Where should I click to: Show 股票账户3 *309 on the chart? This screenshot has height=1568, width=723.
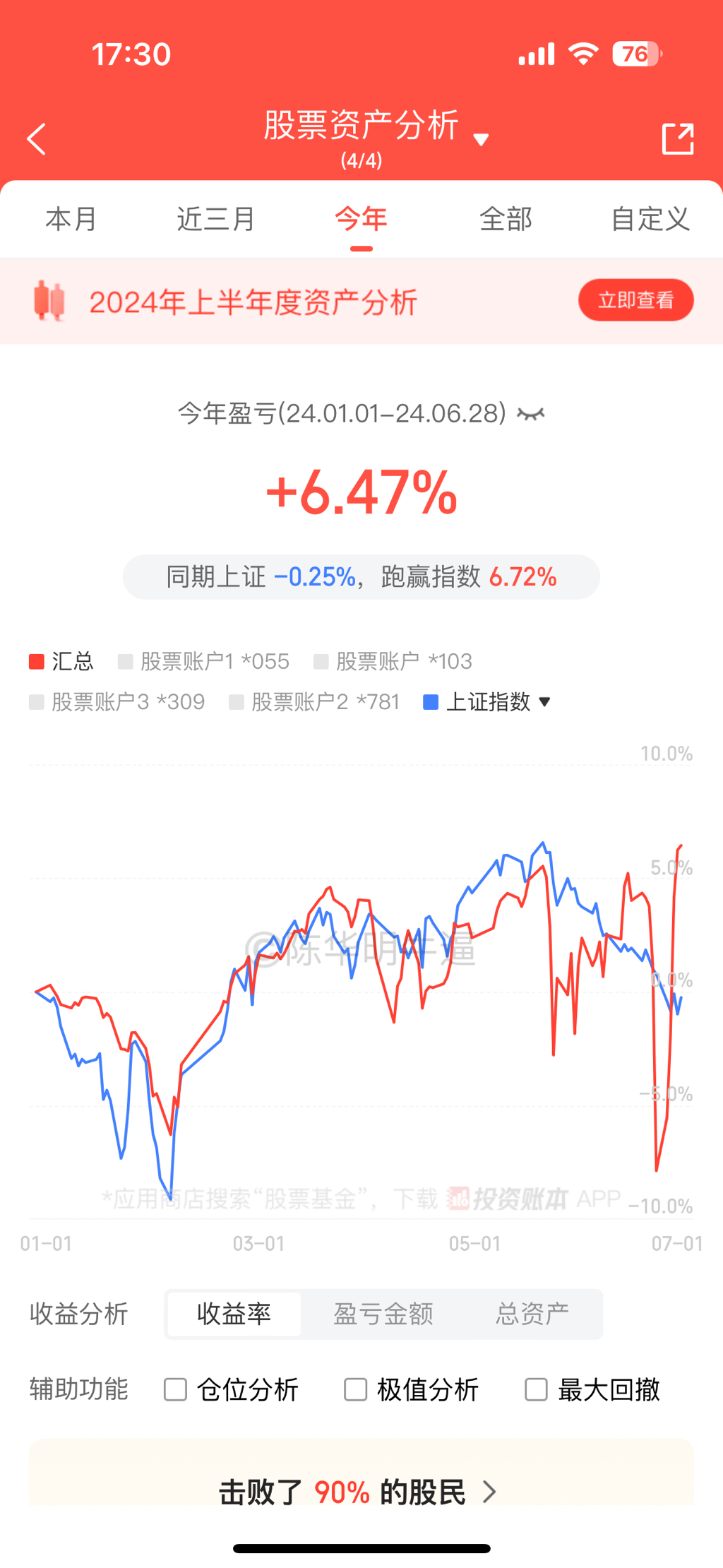click(117, 702)
